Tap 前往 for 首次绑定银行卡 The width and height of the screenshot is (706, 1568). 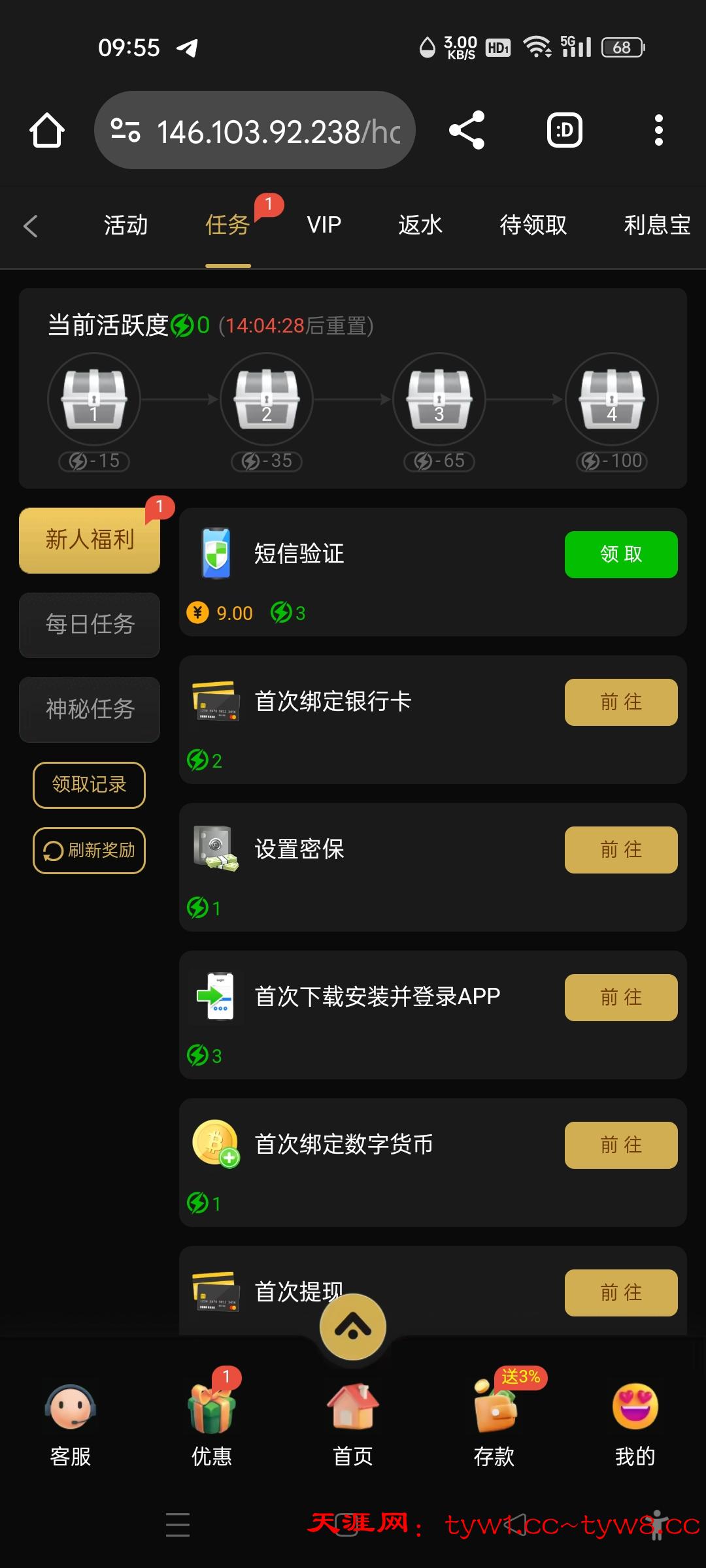(x=621, y=702)
